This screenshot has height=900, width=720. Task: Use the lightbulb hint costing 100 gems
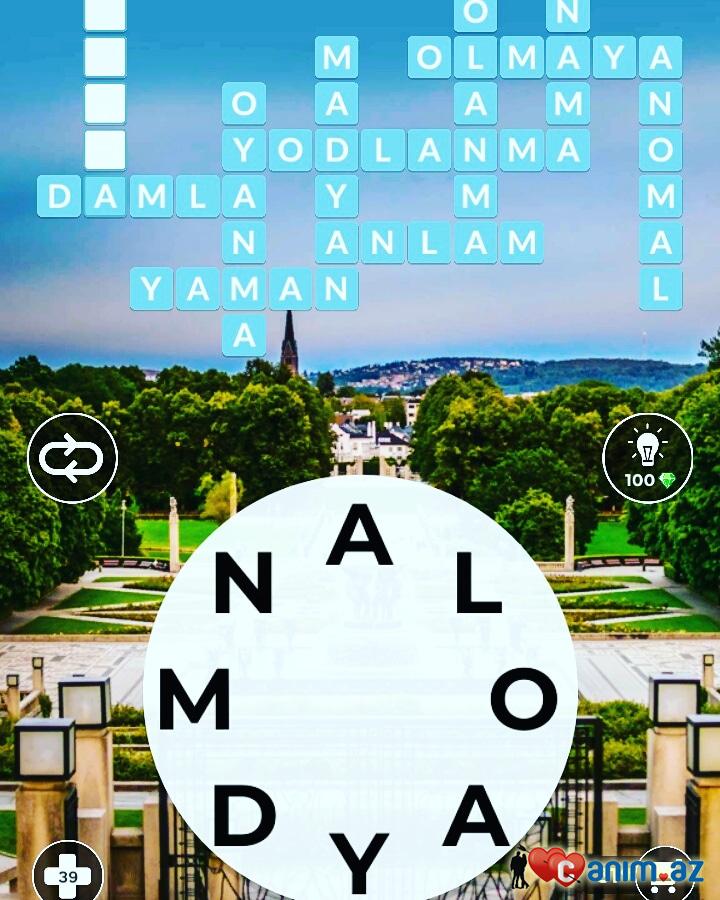[648, 458]
